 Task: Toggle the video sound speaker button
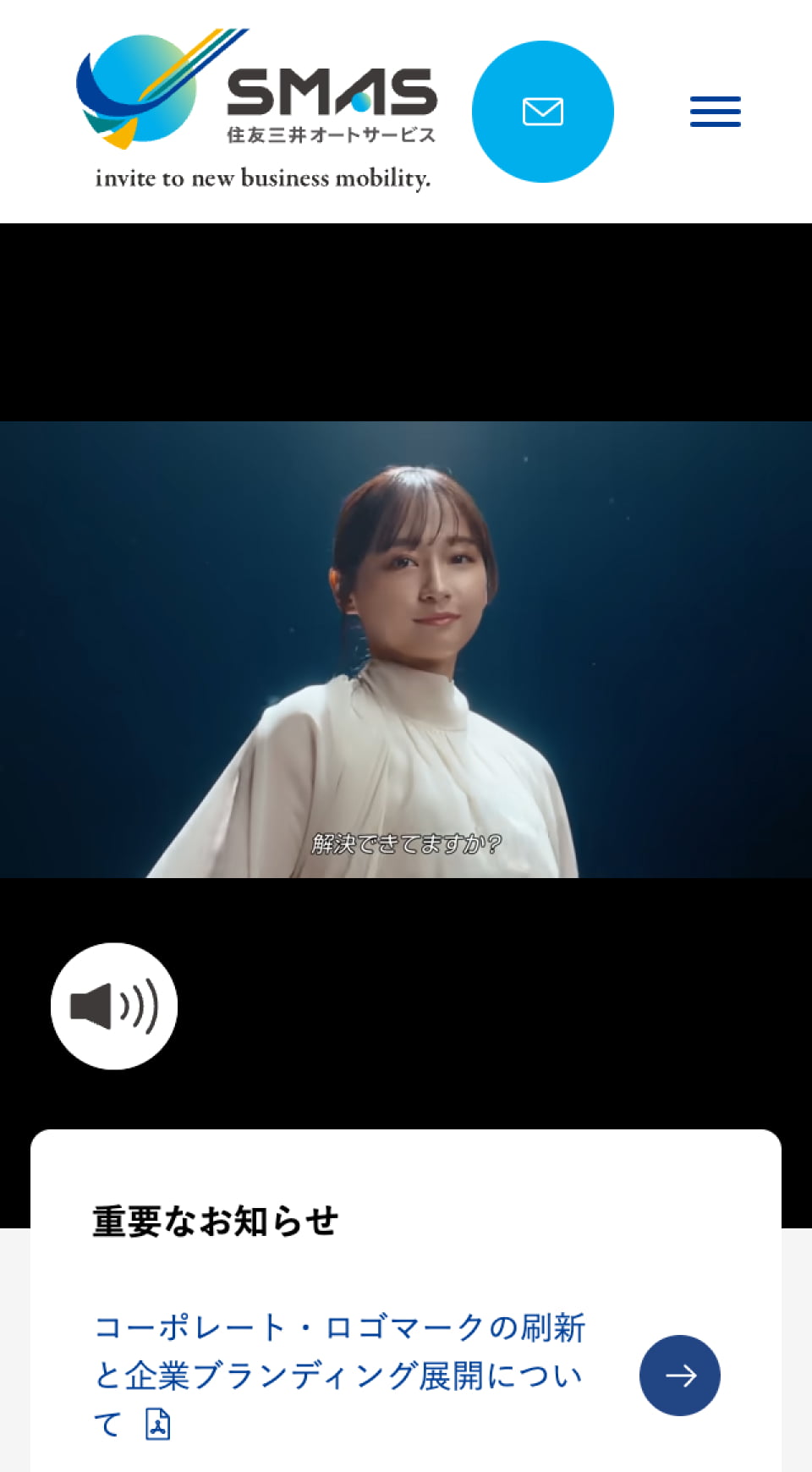114,1006
